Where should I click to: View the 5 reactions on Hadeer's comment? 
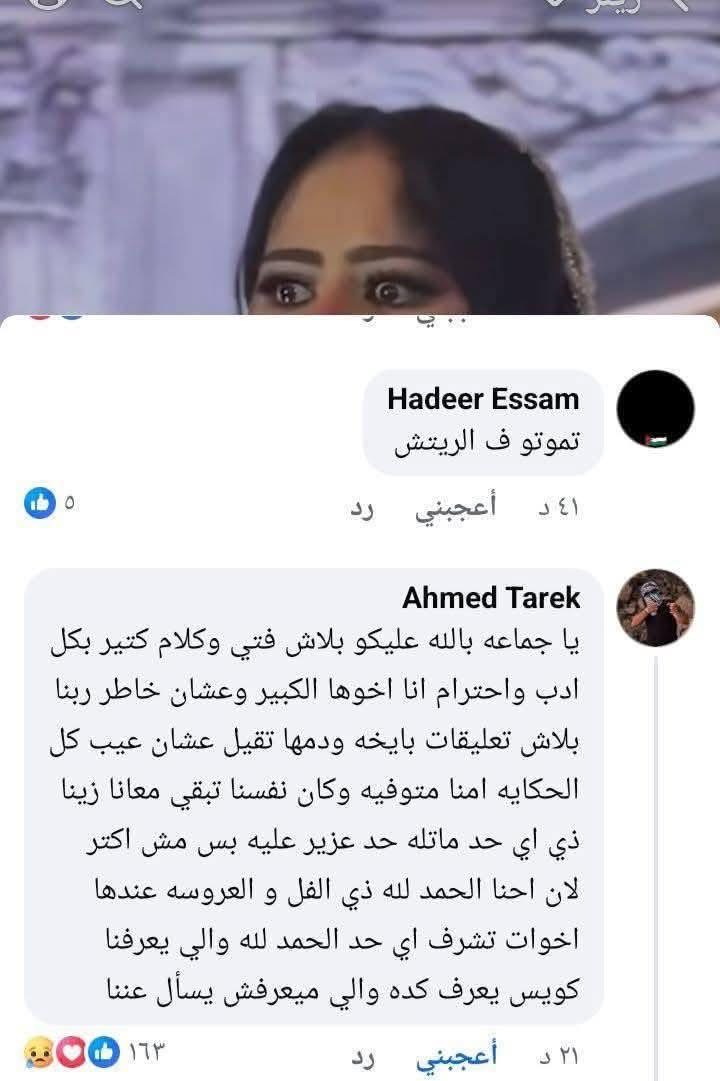coord(50,505)
